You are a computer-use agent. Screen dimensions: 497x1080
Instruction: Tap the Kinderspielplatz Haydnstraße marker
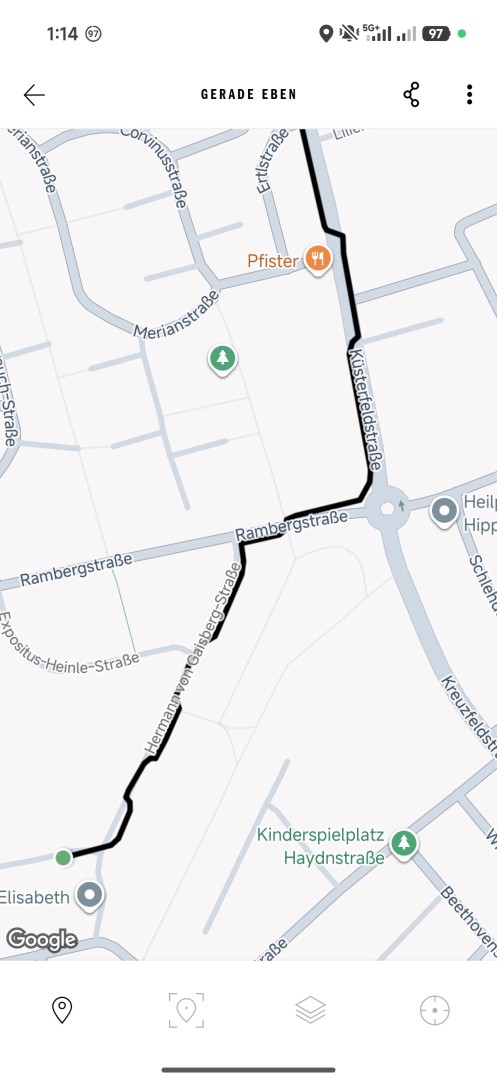point(403,843)
